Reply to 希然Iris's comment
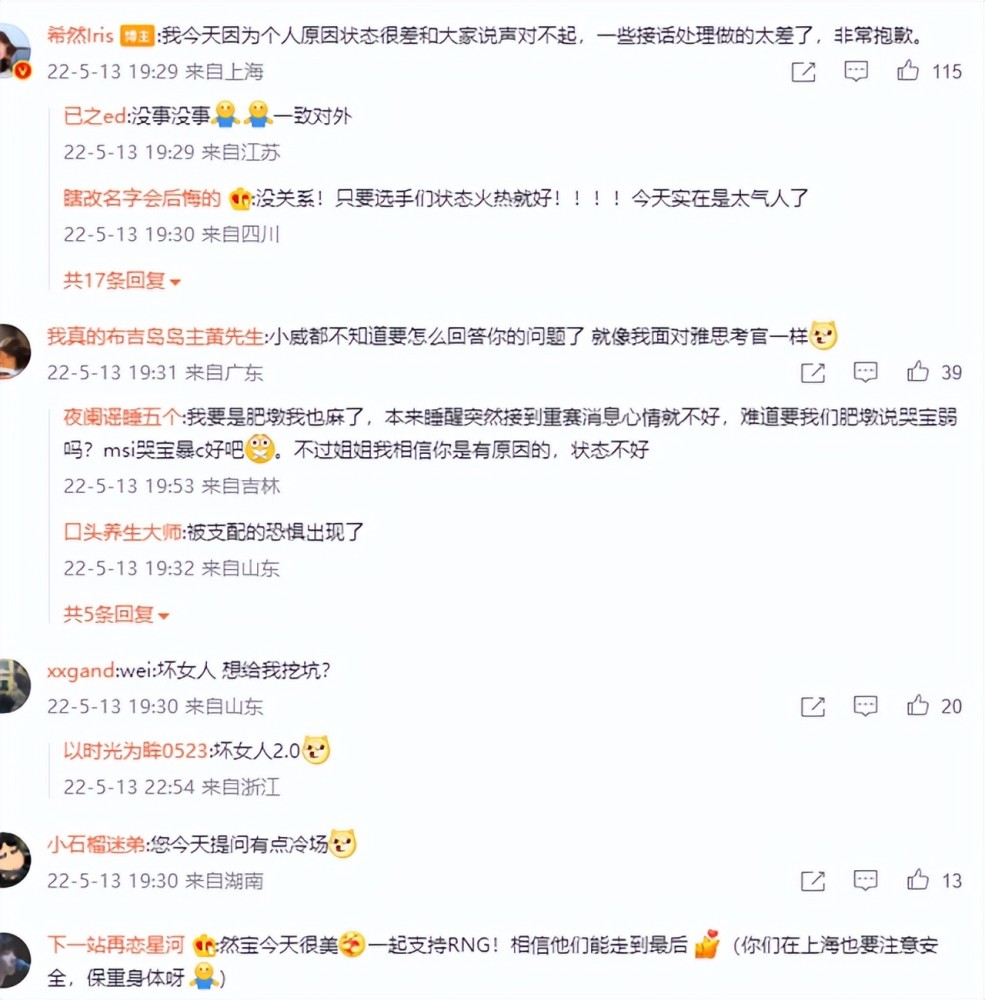Screen dimensions: 985x1000 (856, 71)
